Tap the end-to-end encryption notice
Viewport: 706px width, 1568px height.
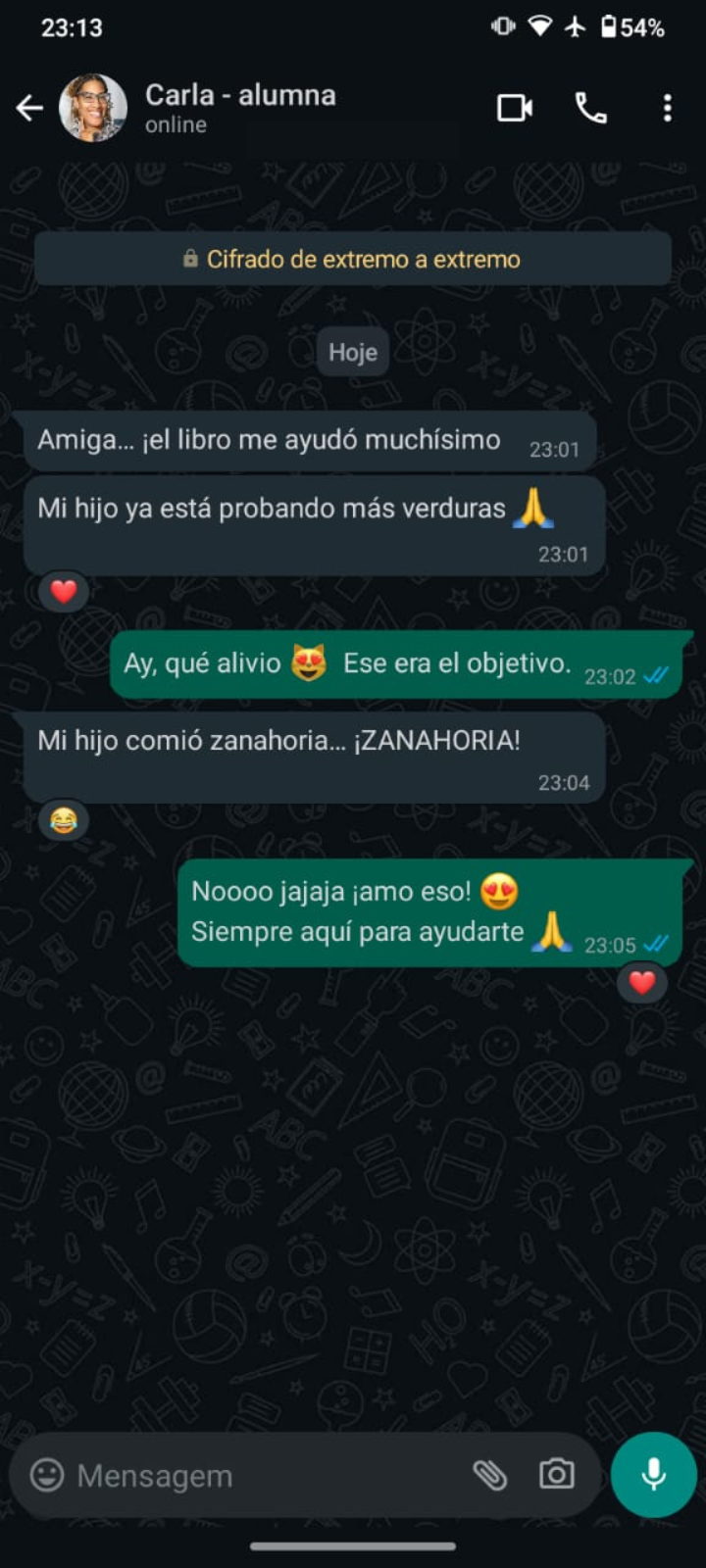pos(353,260)
